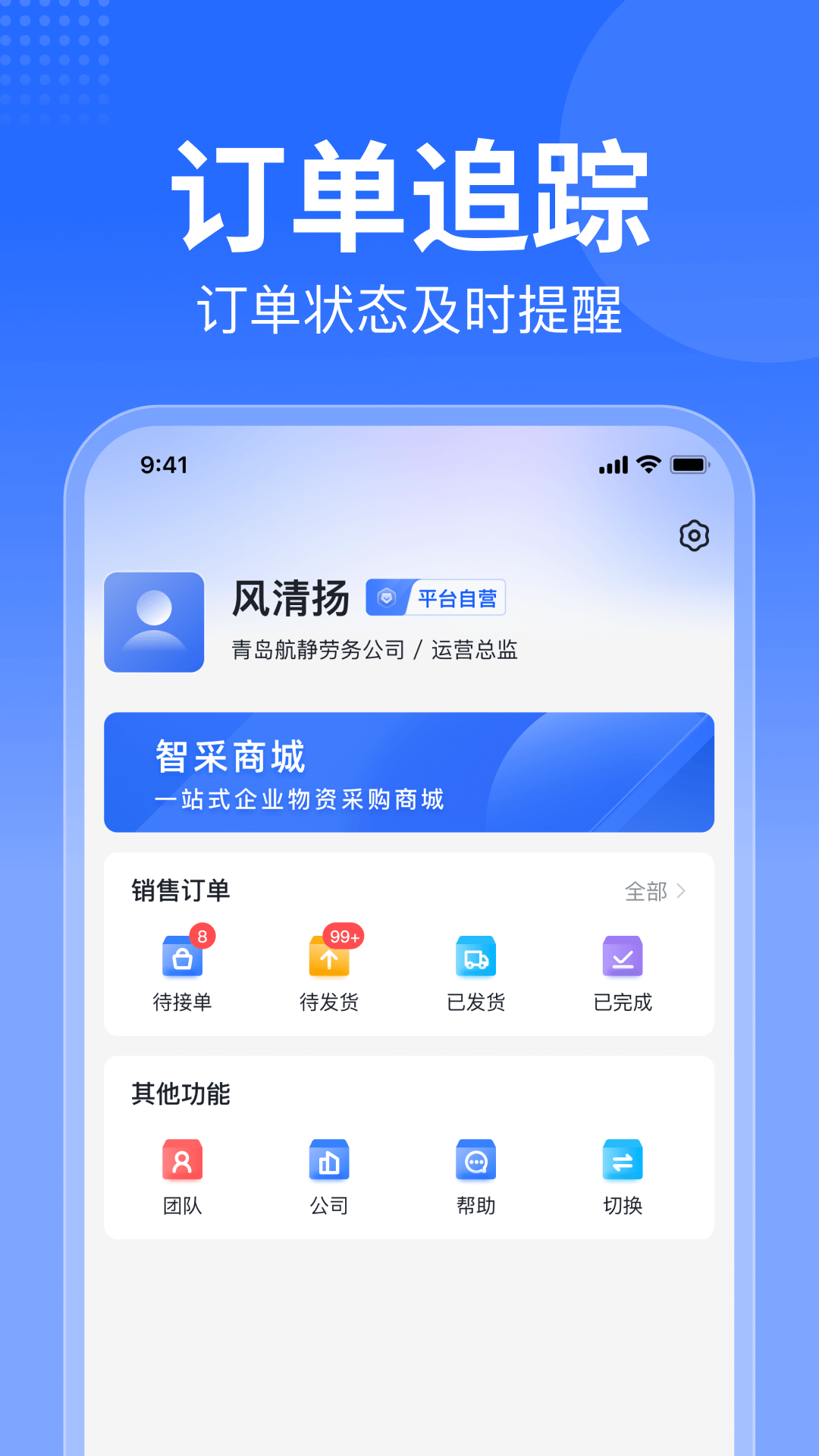Tap the Wi-Fi status bar icon
The image size is (819, 1456).
point(648,464)
